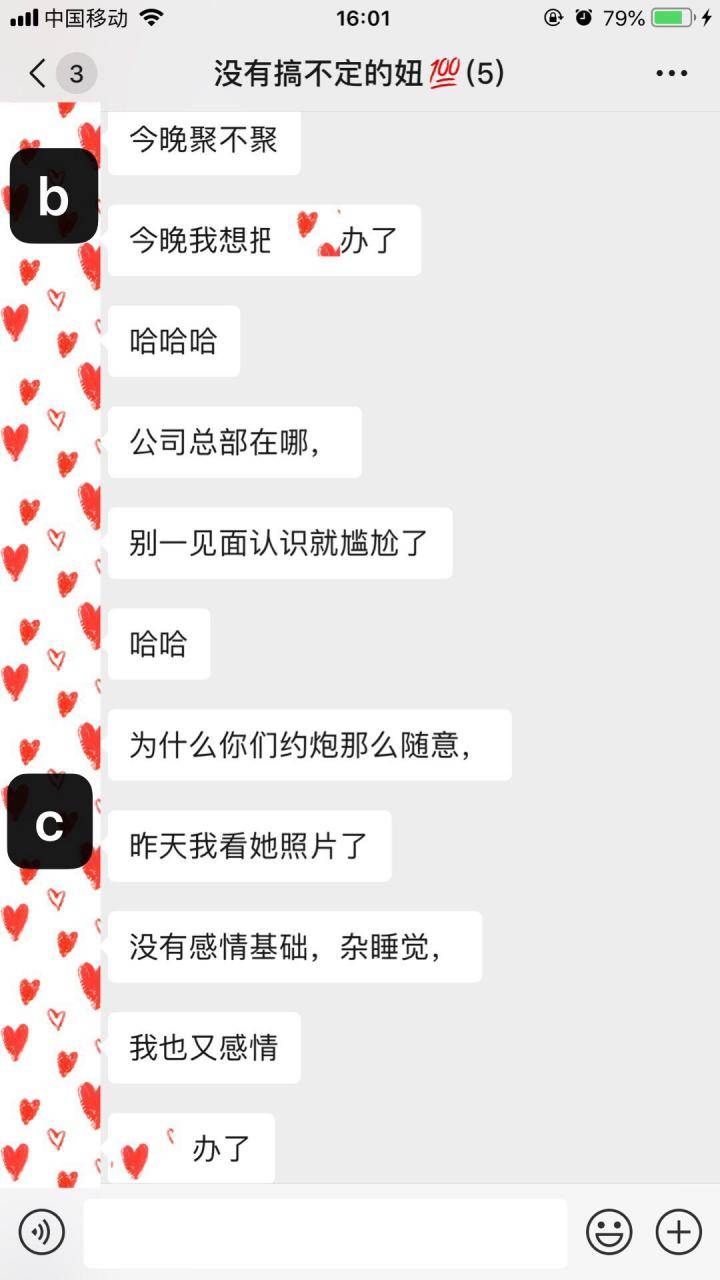Tap the sender avatar labeled b
The width and height of the screenshot is (720, 1280).
[x=52, y=196]
